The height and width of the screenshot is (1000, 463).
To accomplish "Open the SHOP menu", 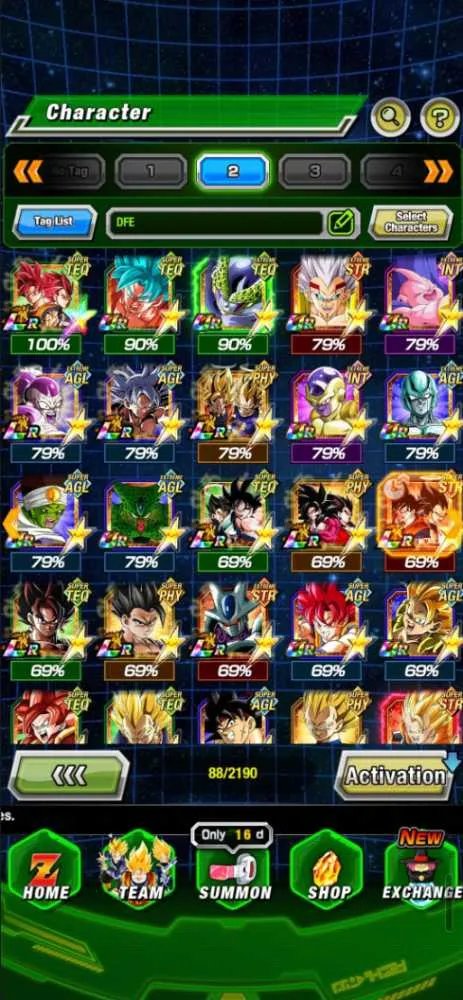I will (x=327, y=869).
